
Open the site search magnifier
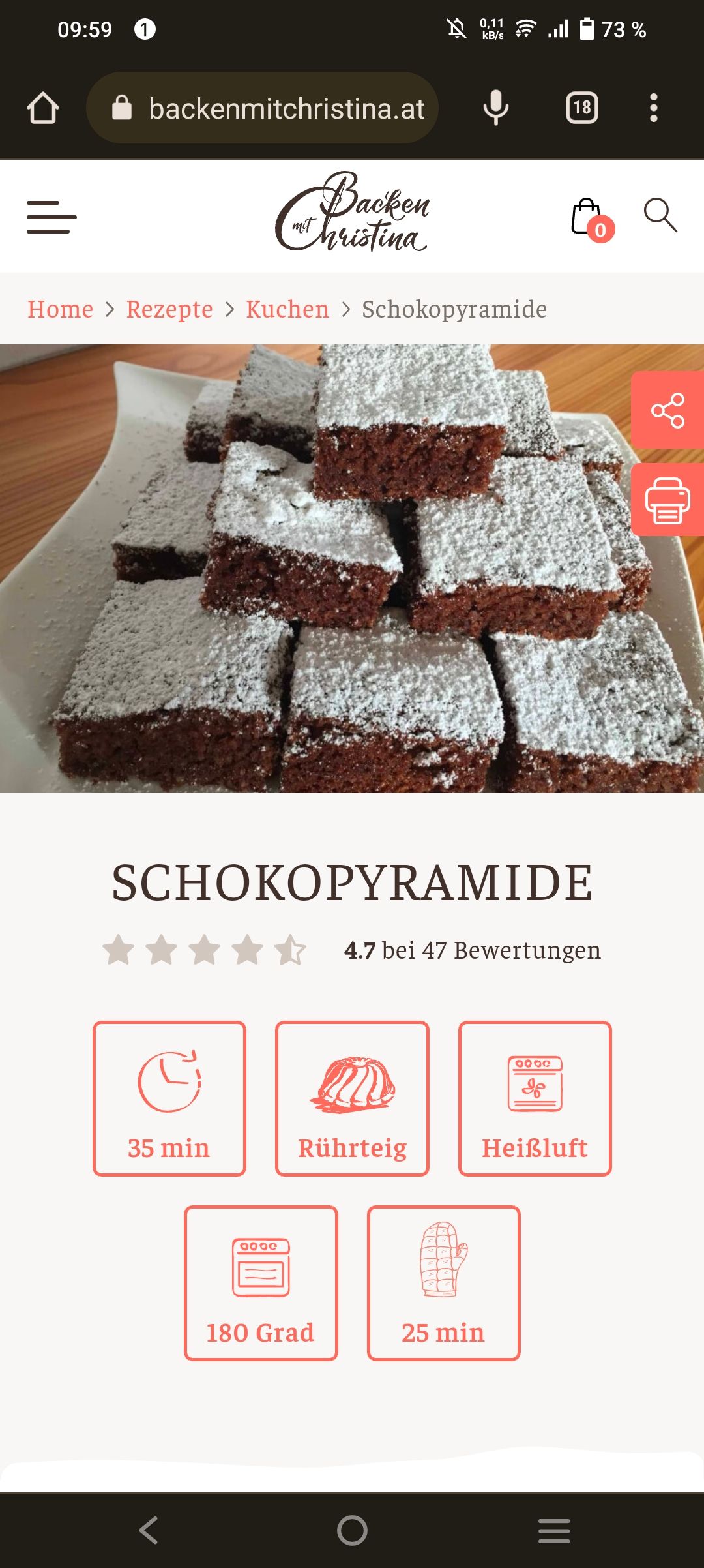(660, 215)
